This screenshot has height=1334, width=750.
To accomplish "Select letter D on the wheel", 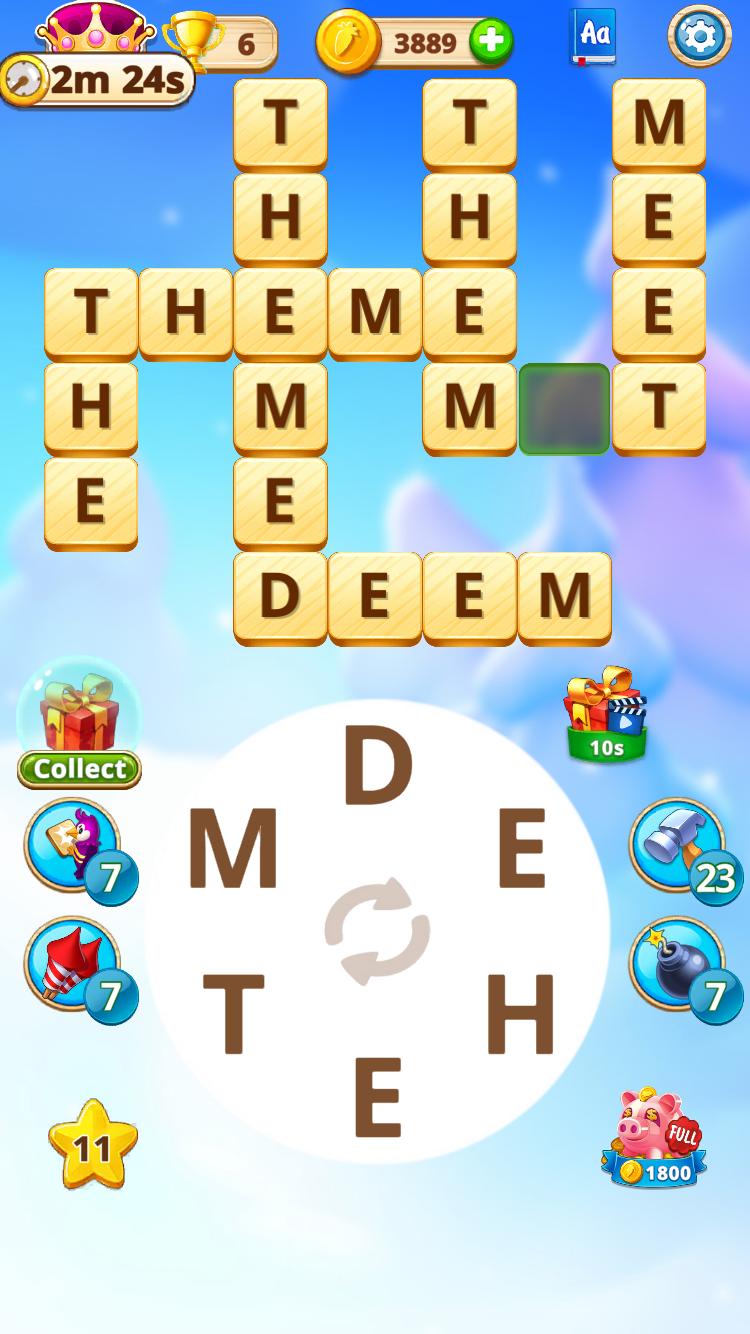I will [x=377, y=766].
